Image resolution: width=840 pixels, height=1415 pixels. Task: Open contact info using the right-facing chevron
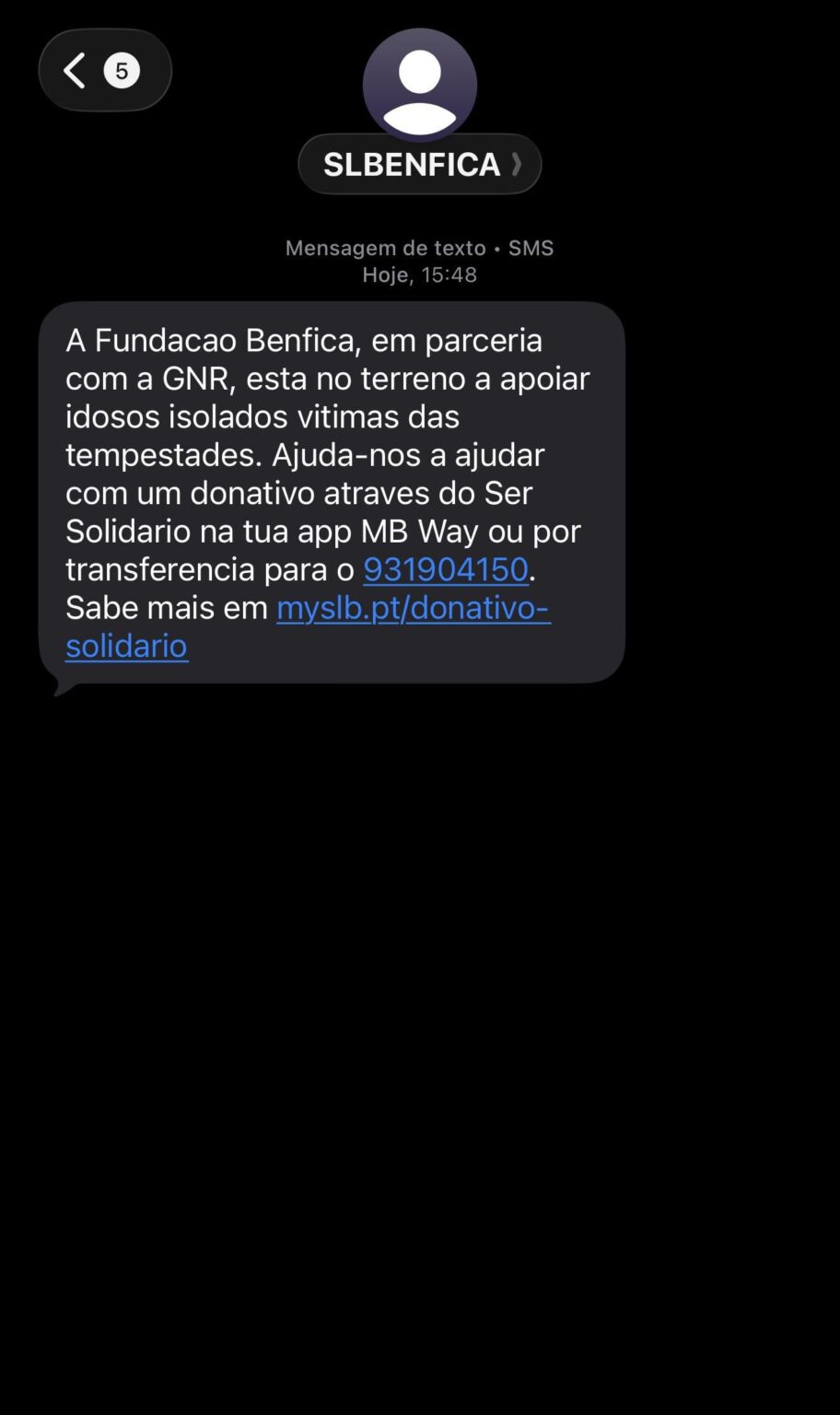(x=519, y=163)
